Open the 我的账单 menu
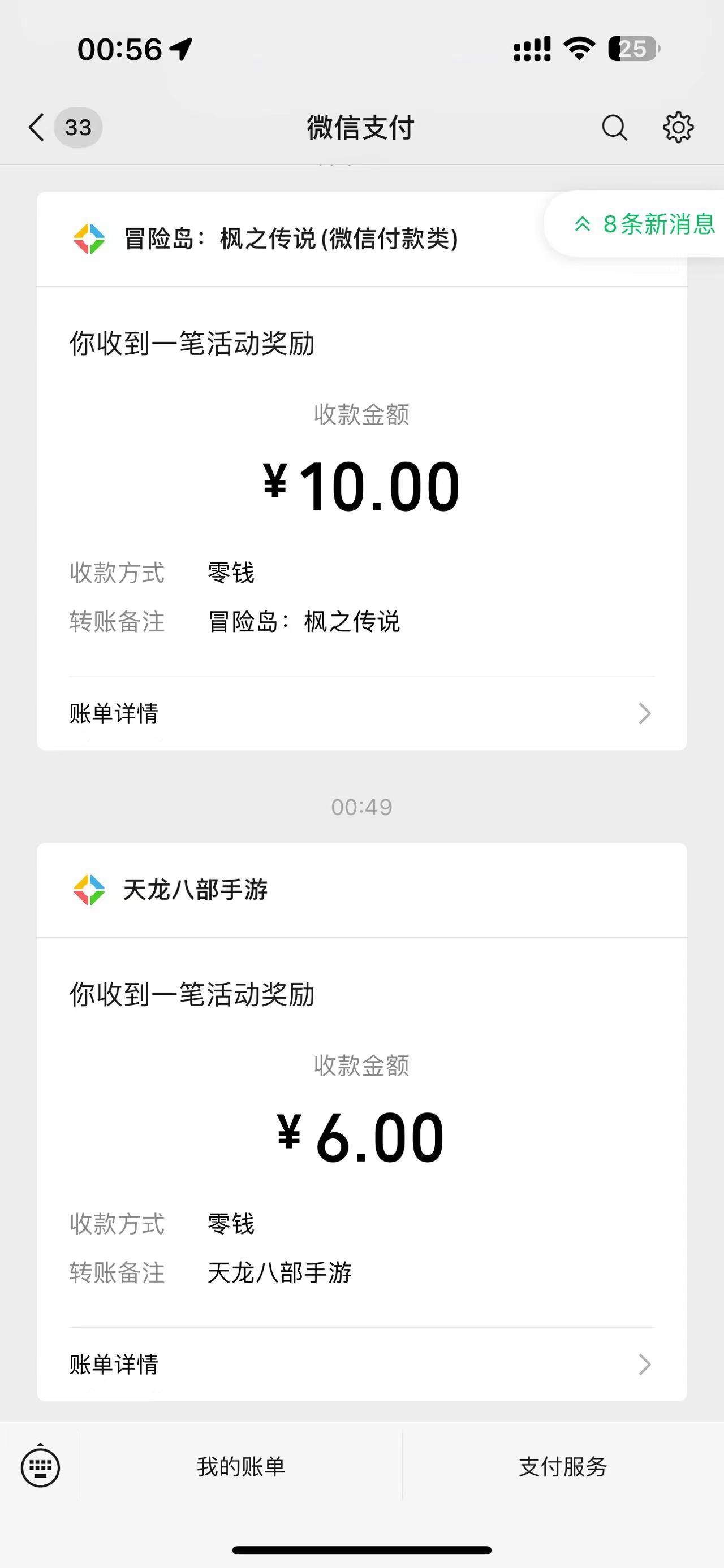 tap(241, 1467)
